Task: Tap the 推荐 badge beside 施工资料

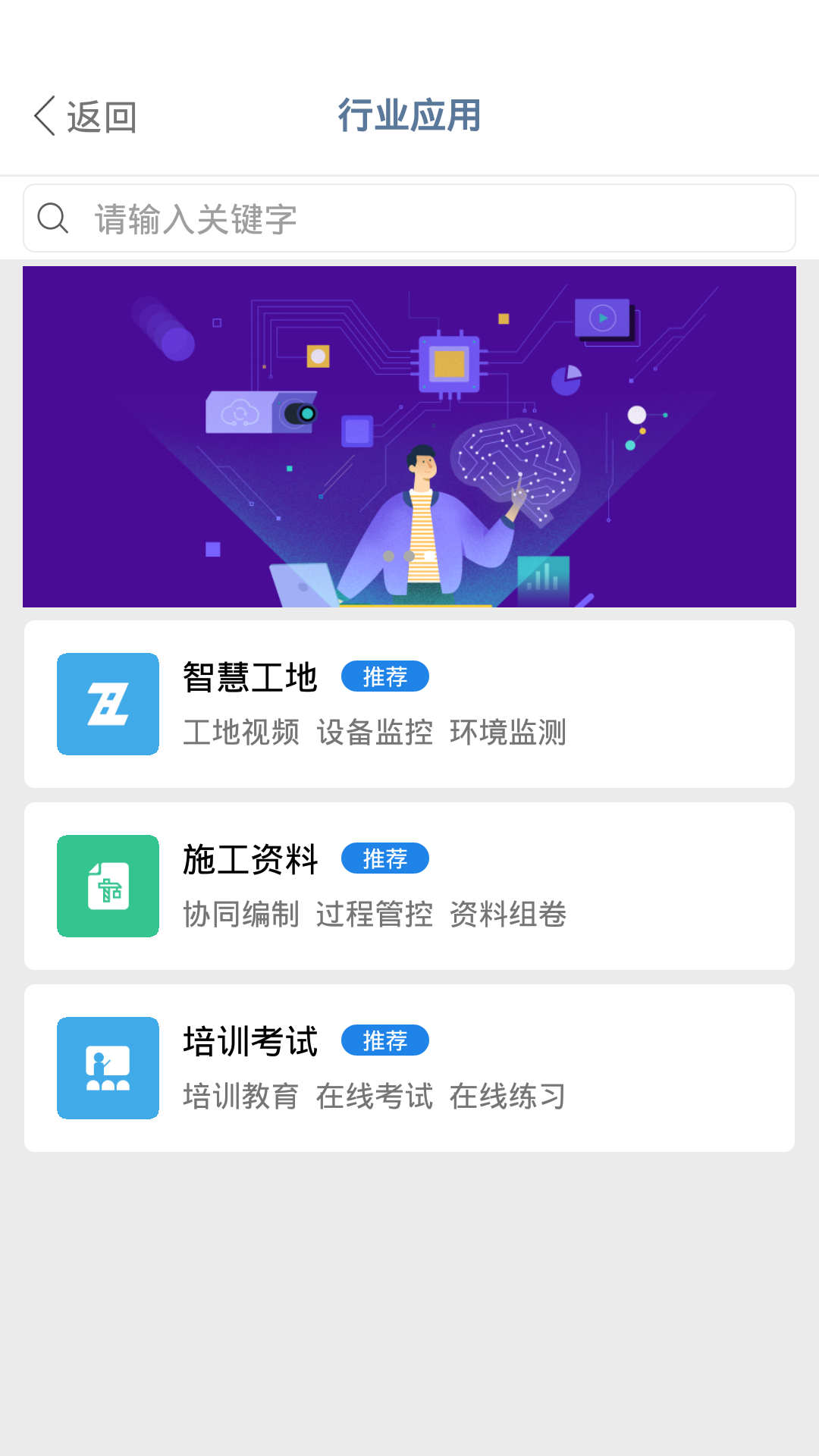Action: (386, 858)
